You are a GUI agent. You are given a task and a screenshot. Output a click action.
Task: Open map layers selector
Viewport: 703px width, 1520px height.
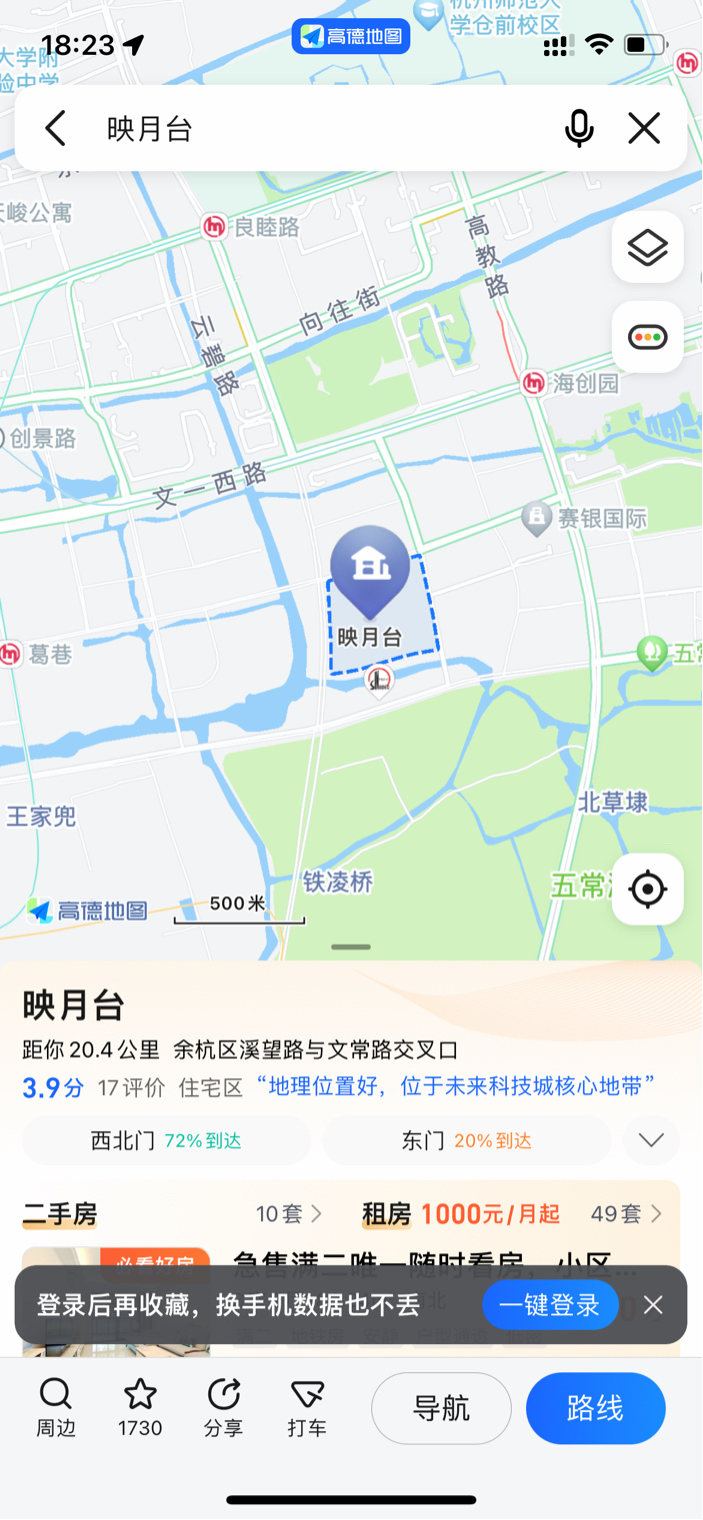tap(647, 247)
